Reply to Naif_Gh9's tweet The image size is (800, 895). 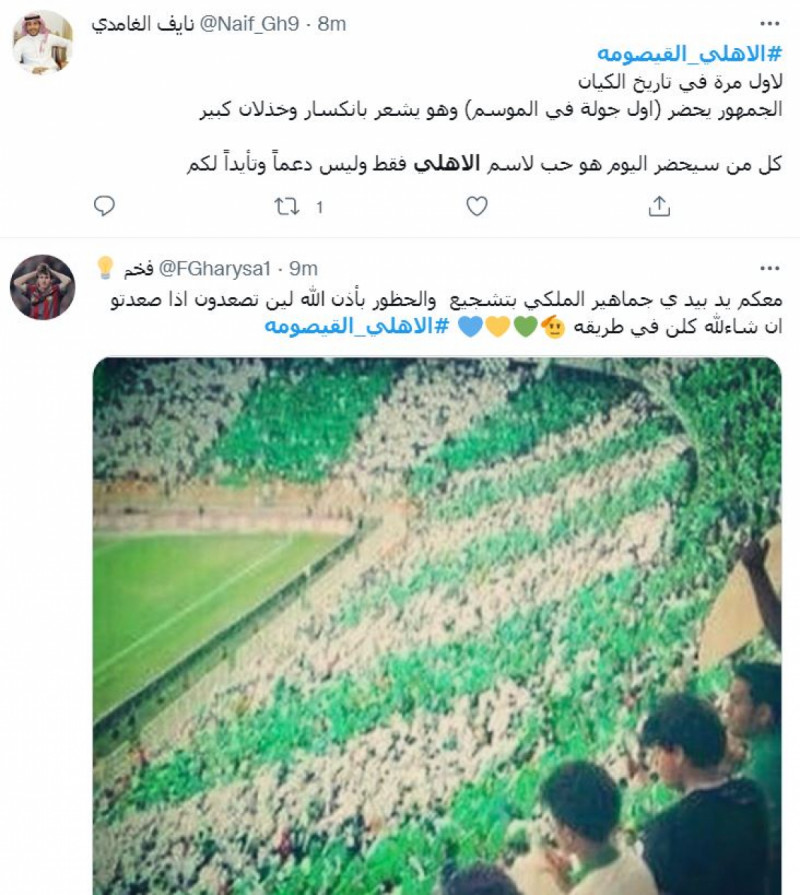pyautogui.click(x=103, y=208)
